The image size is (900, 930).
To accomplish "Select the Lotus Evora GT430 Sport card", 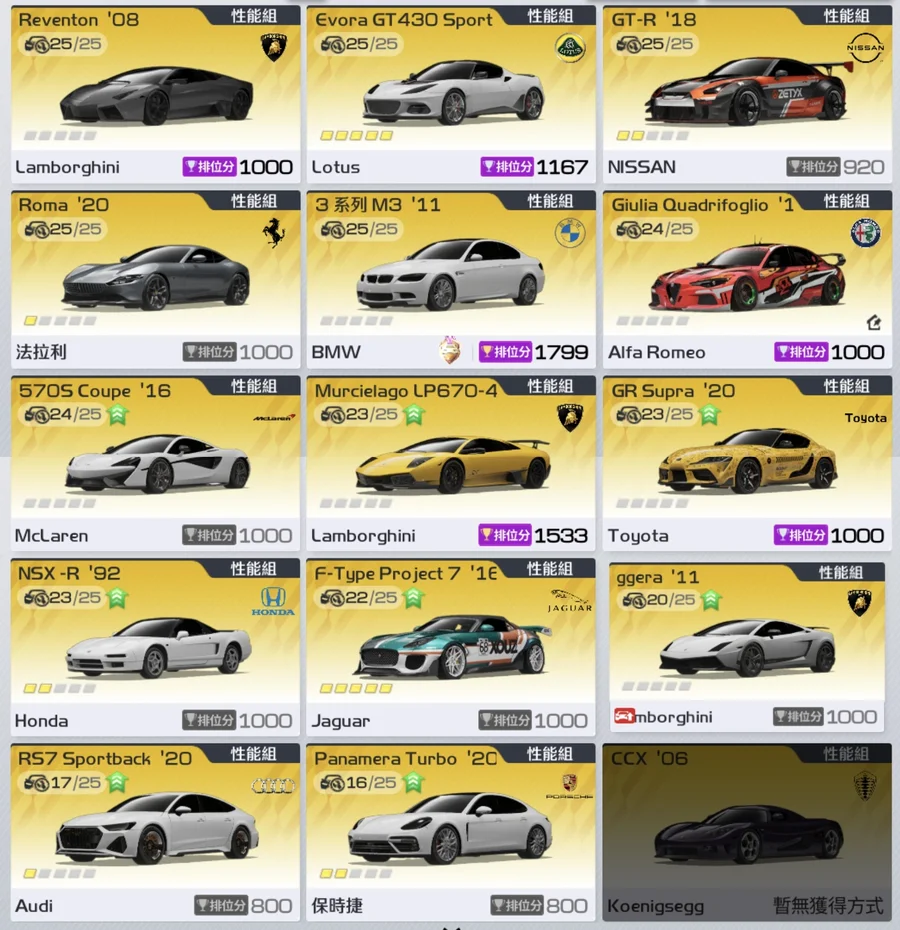I will 451,97.
